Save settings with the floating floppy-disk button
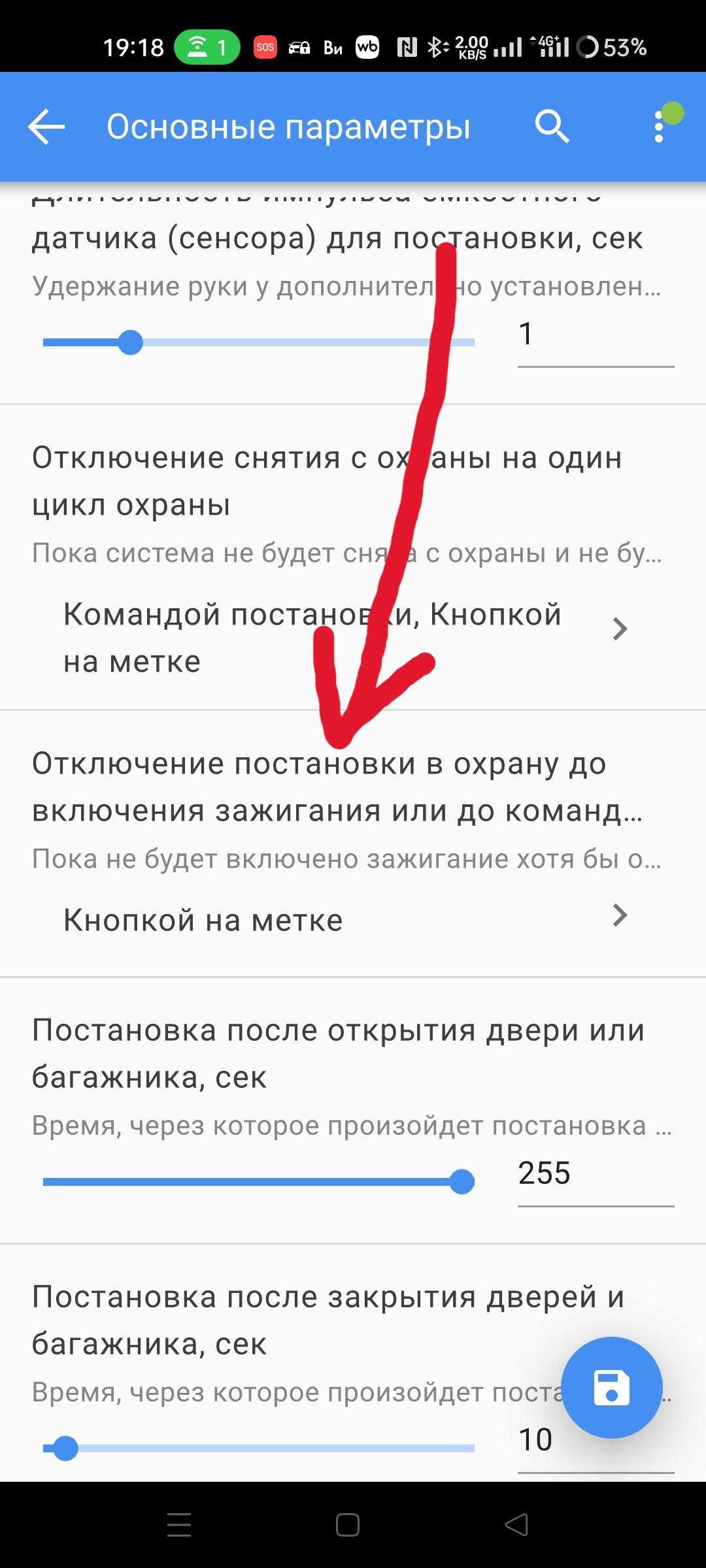 (612, 1388)
